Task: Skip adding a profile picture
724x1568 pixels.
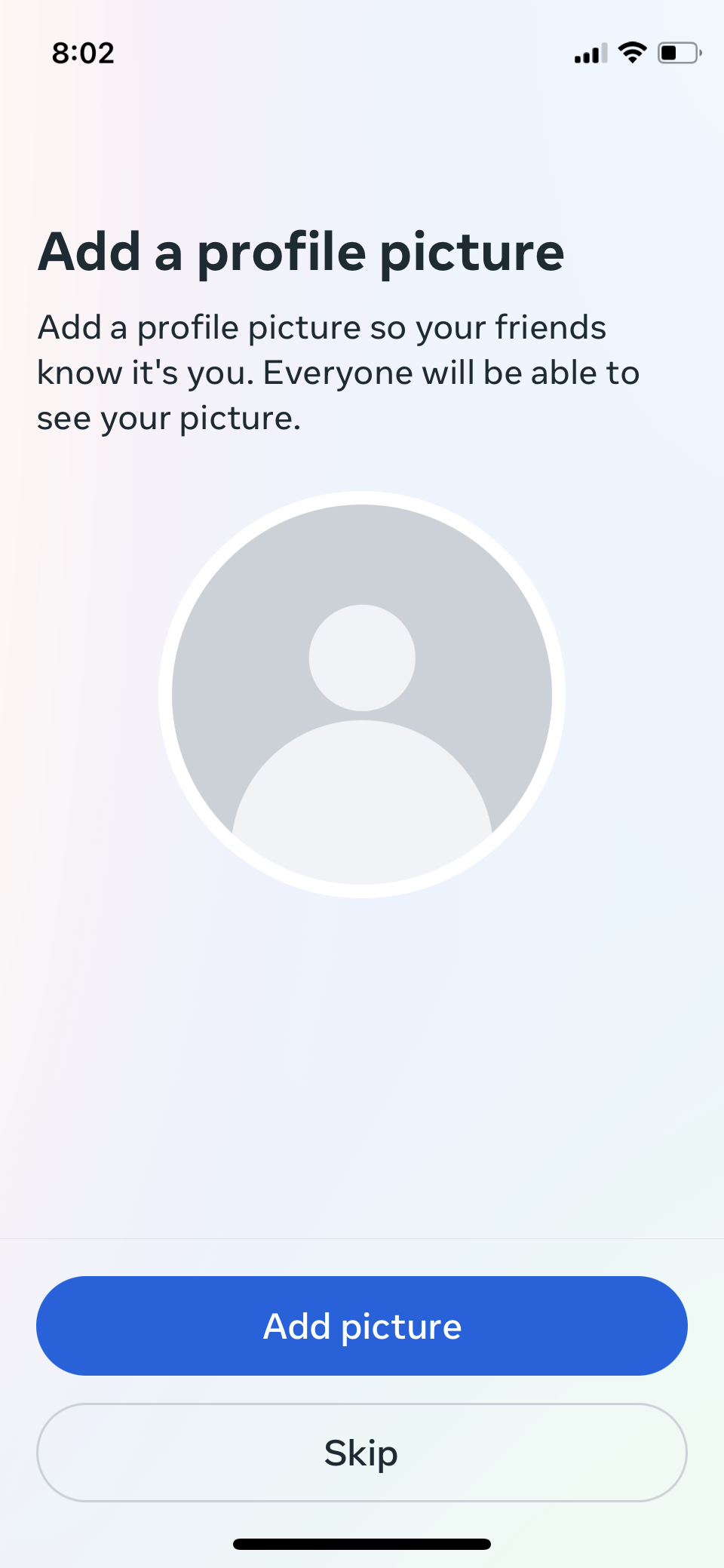Action: (362, 1452)
